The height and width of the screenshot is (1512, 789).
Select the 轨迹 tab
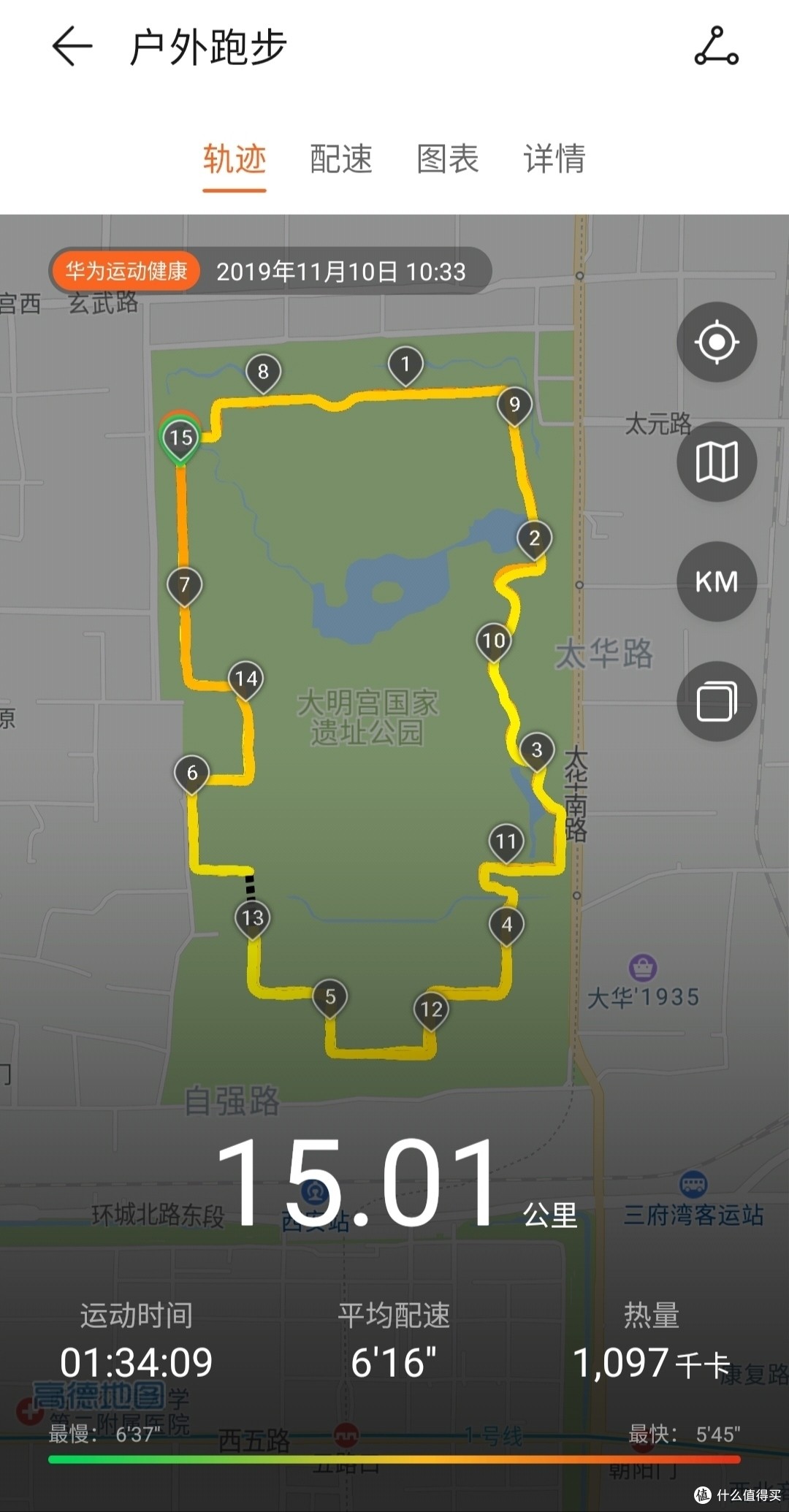point(235,159)
